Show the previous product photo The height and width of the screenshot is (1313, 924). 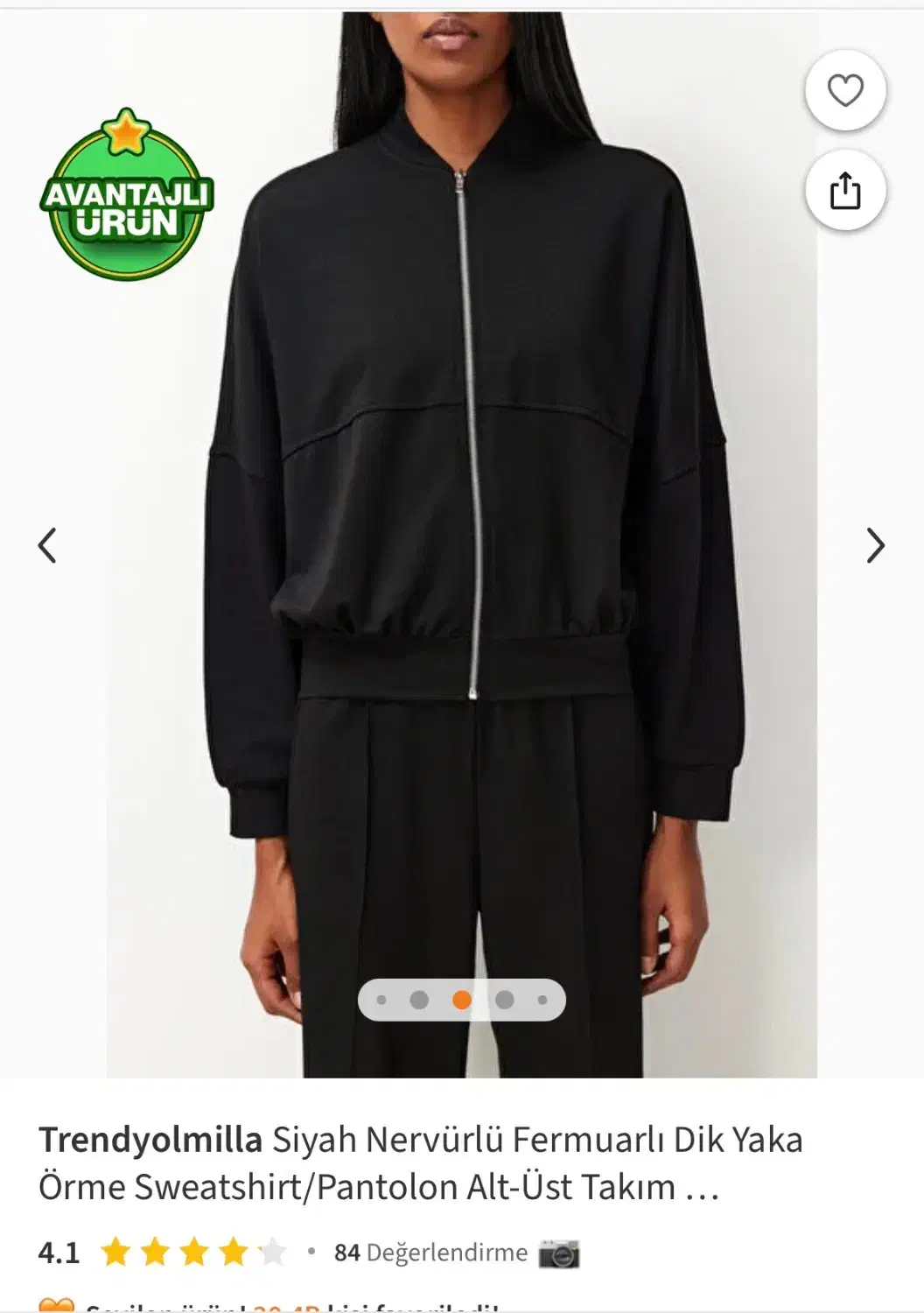pos(47,545)
